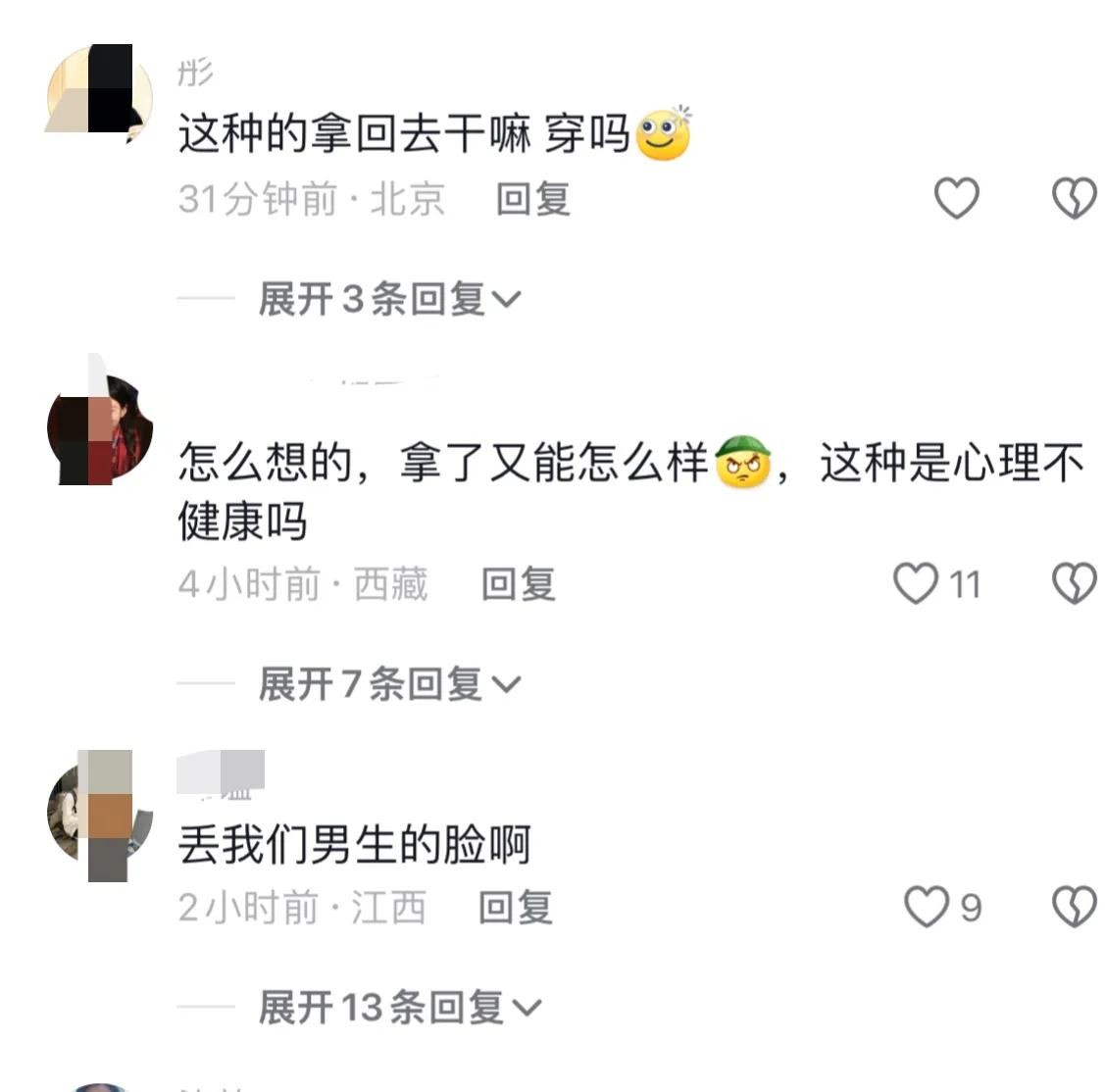Like the Beijing comment about 穿吗
Screen dimensions: 1105x1092
pyautogui.click(x=956, y=199)
